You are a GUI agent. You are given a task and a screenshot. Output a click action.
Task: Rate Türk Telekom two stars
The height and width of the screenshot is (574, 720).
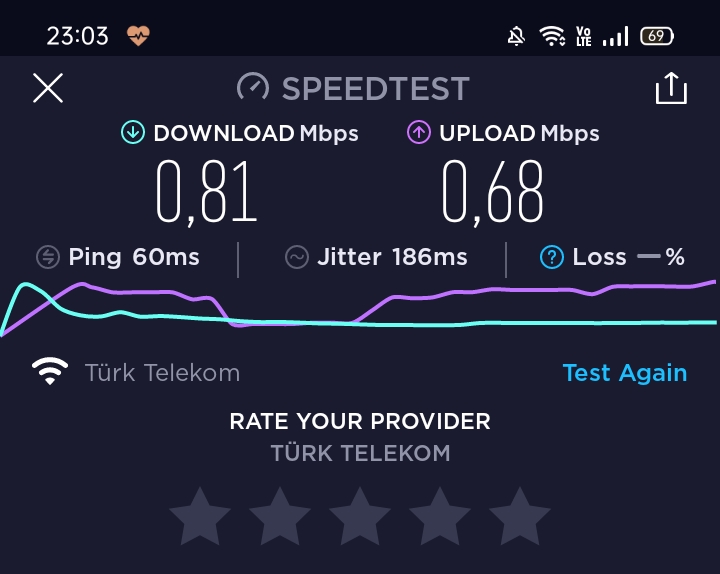pyautogui.click(x=280, y=516)
